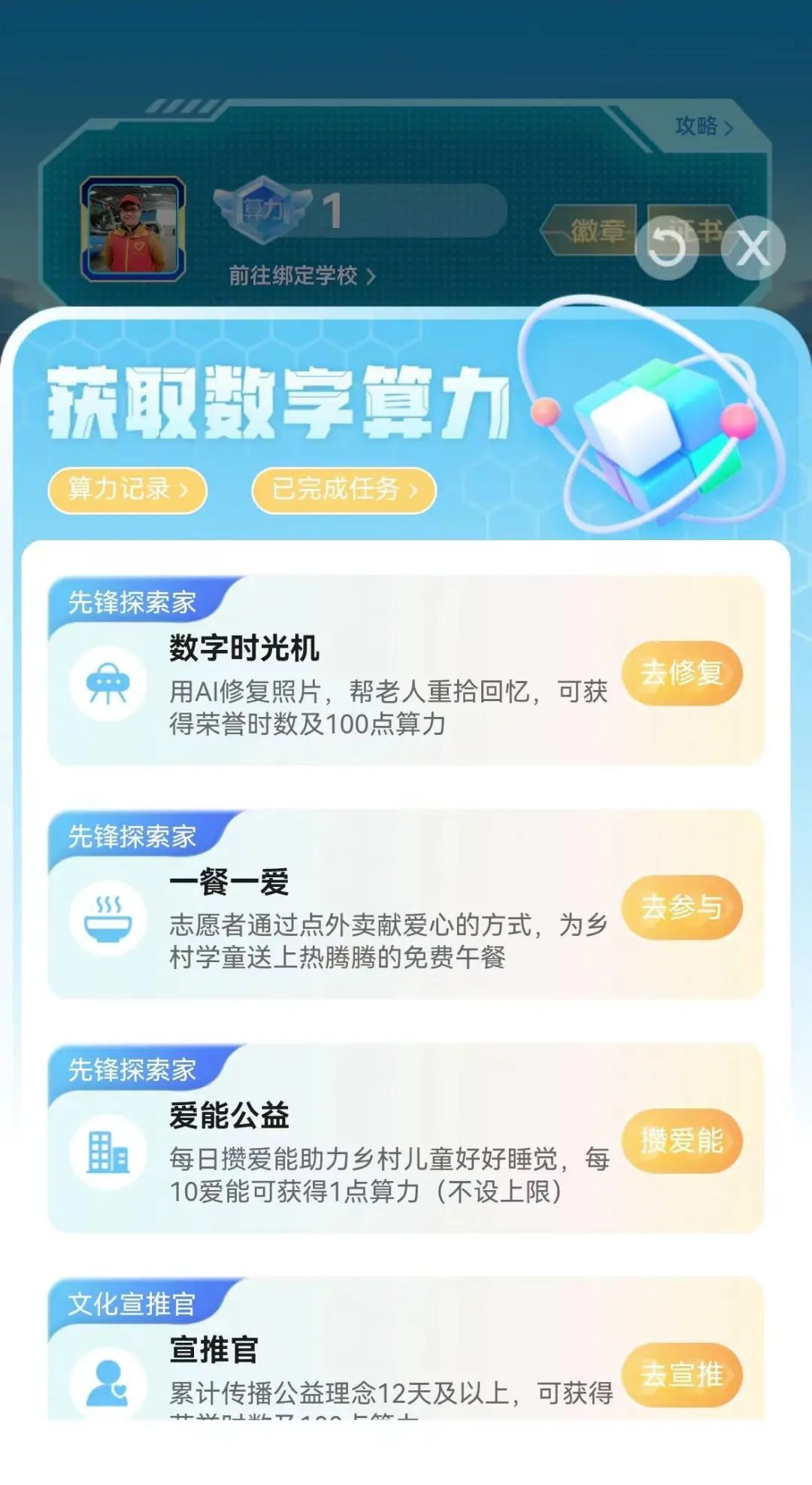Close the panel with the X button
The image size is (812, 1485).
[x=753, y=248]
